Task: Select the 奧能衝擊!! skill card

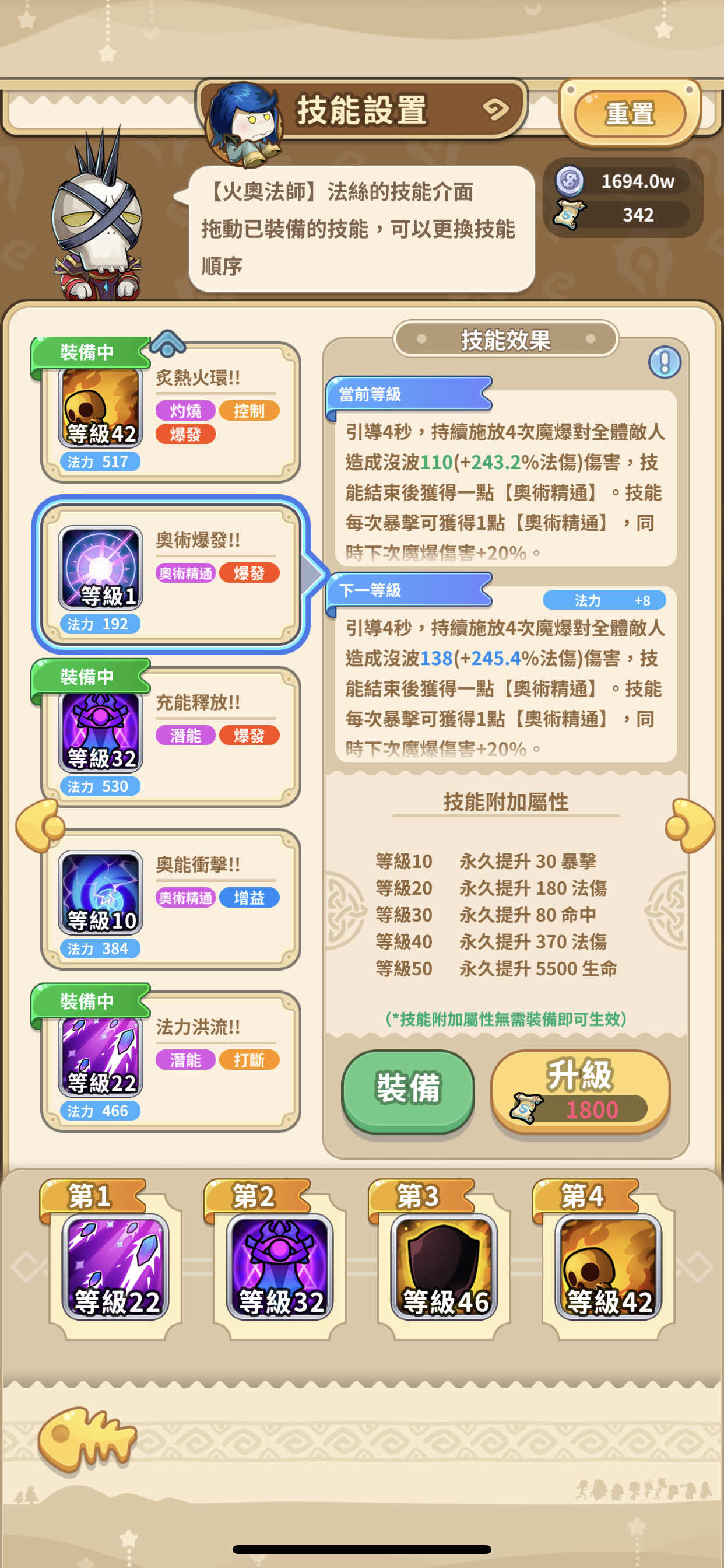Action: point(171,899)
